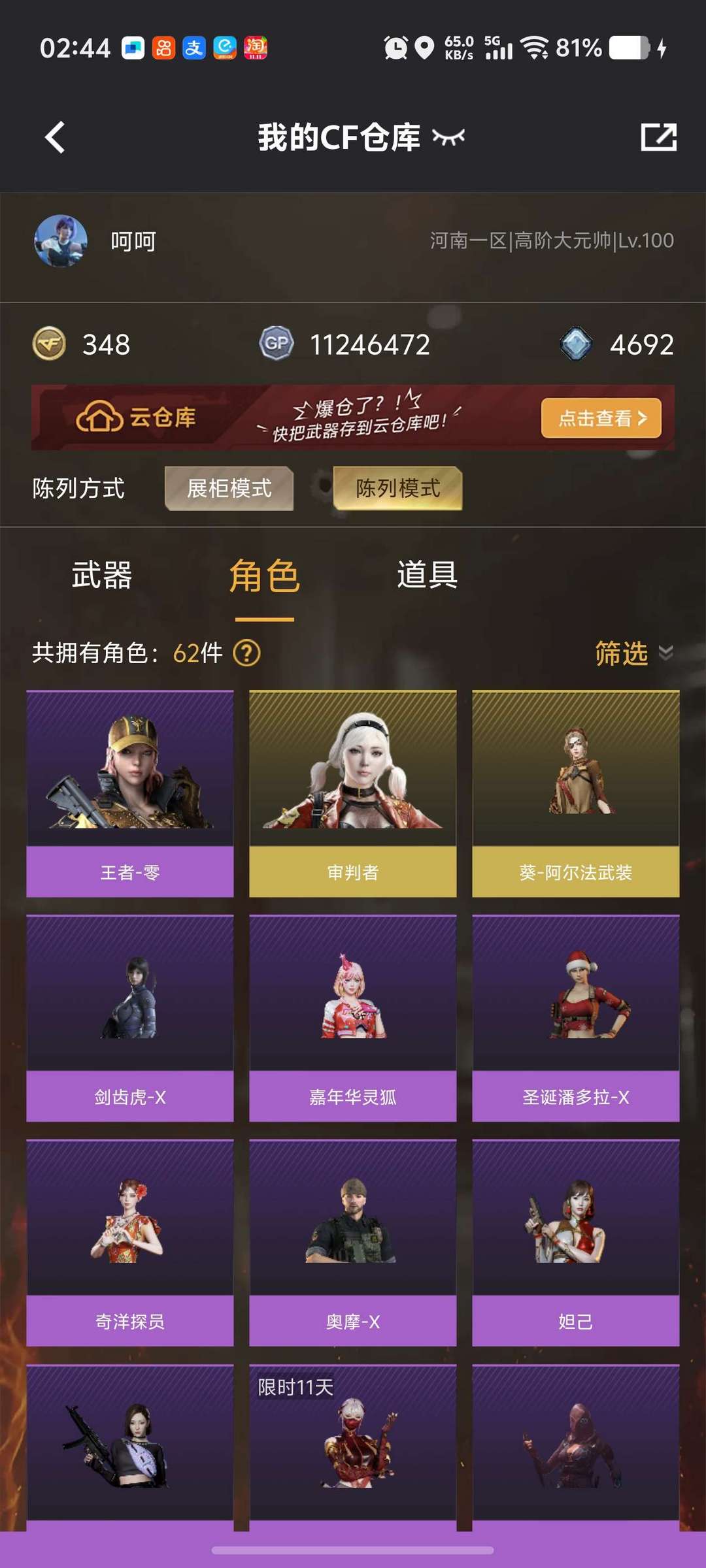Toggle the eye icon next to 我的CF仓库

(x=448, y=137)
